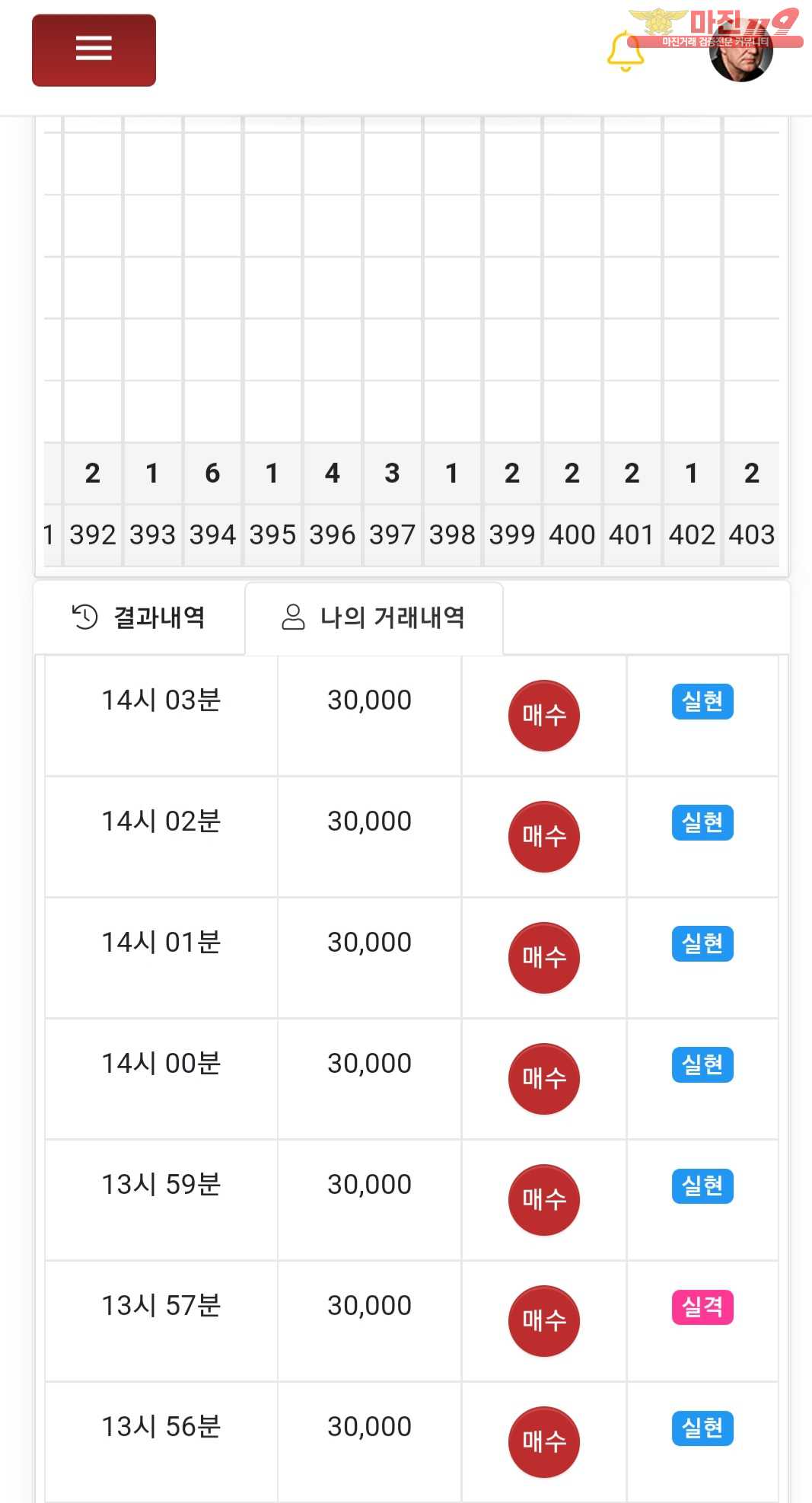Open the notifications bell

pos(626,52)
